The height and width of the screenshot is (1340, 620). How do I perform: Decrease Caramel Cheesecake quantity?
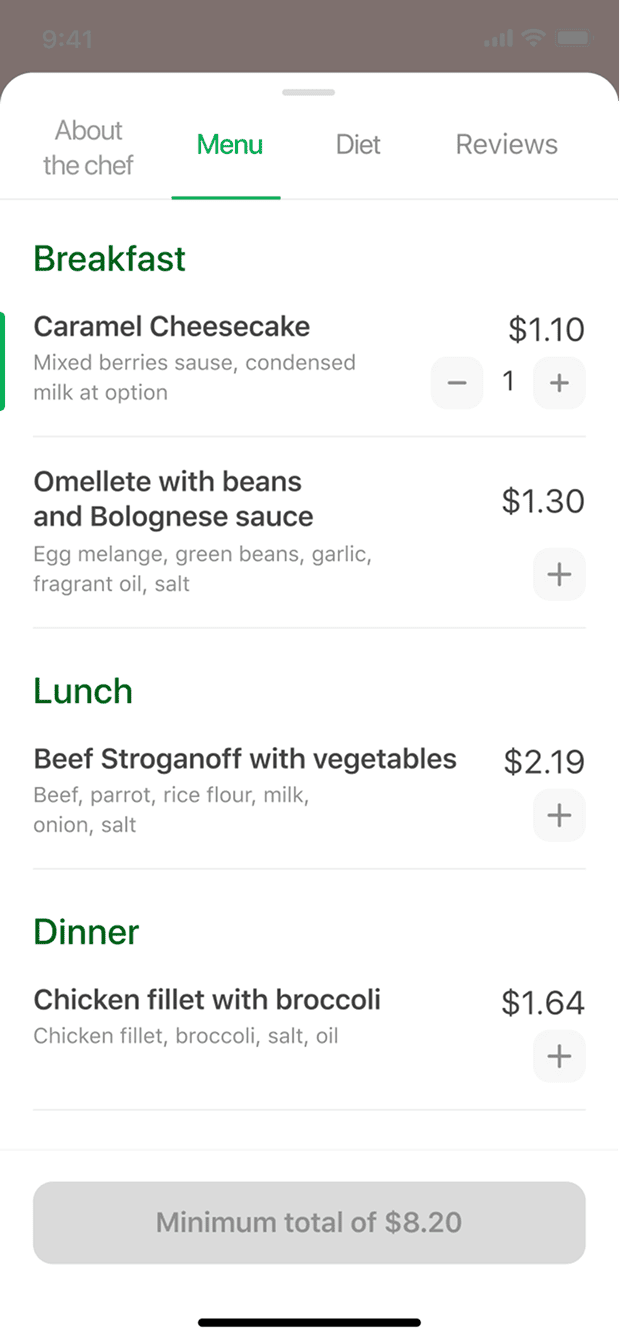[x=457, y=383]
